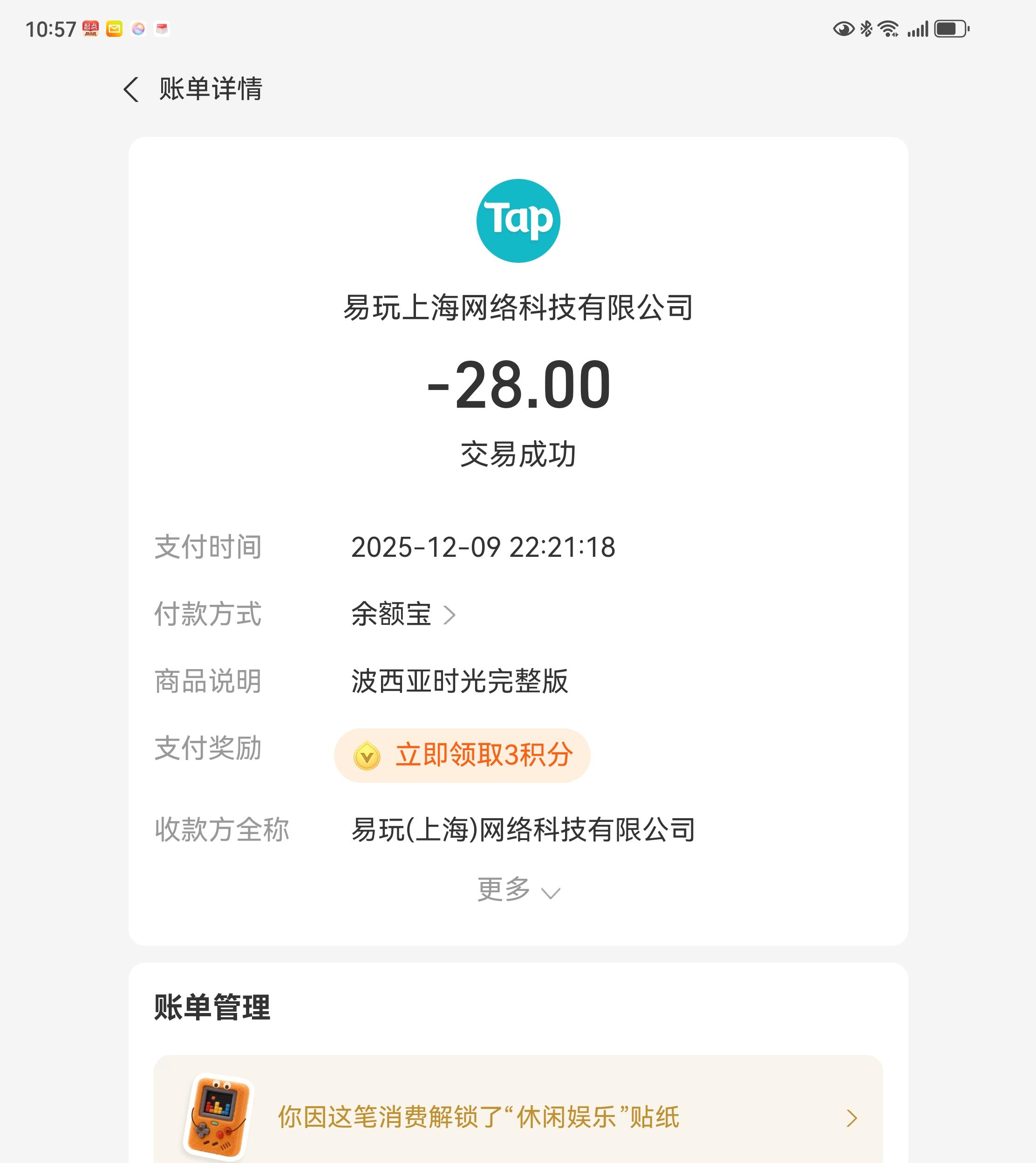Tap the gold coin icon beside 立即领取3积分
The width and height of the screenshot is (1036, 1163).
(x=367, y=757)
